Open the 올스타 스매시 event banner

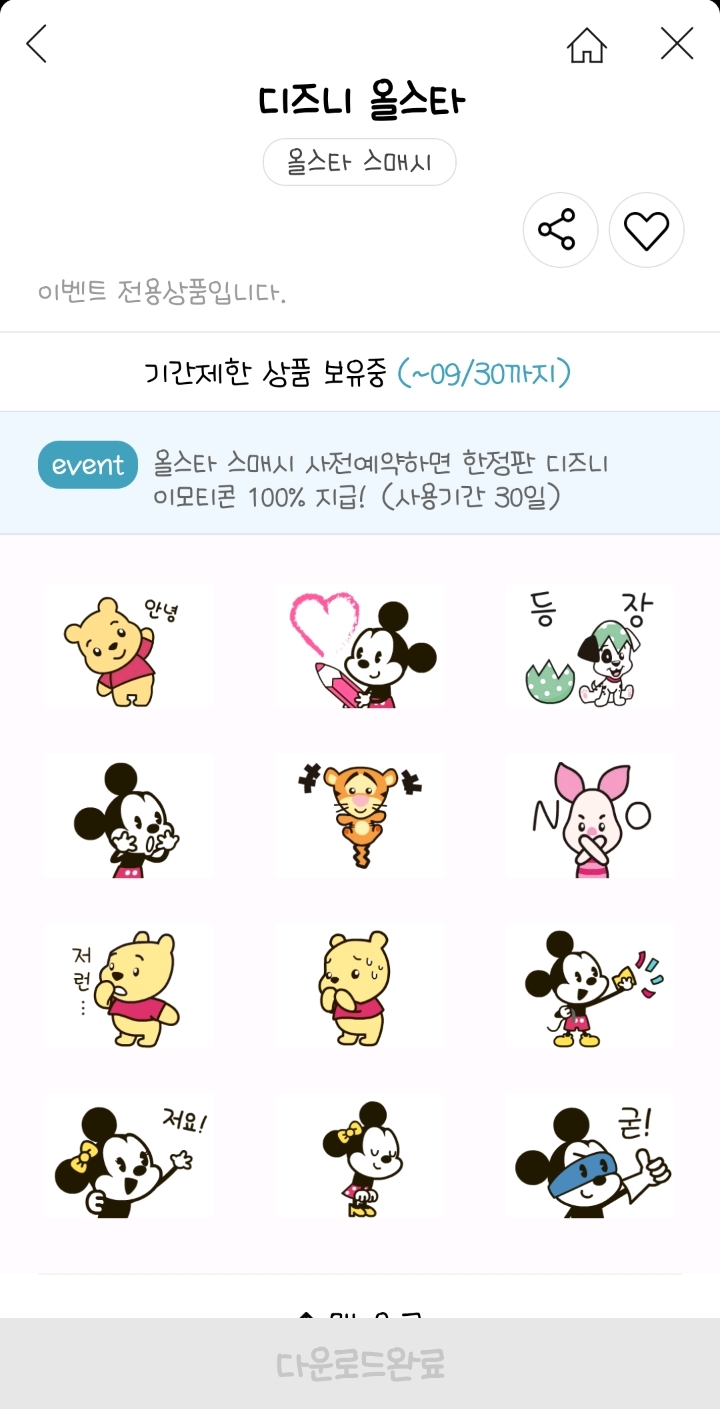(x=360, y=473)
